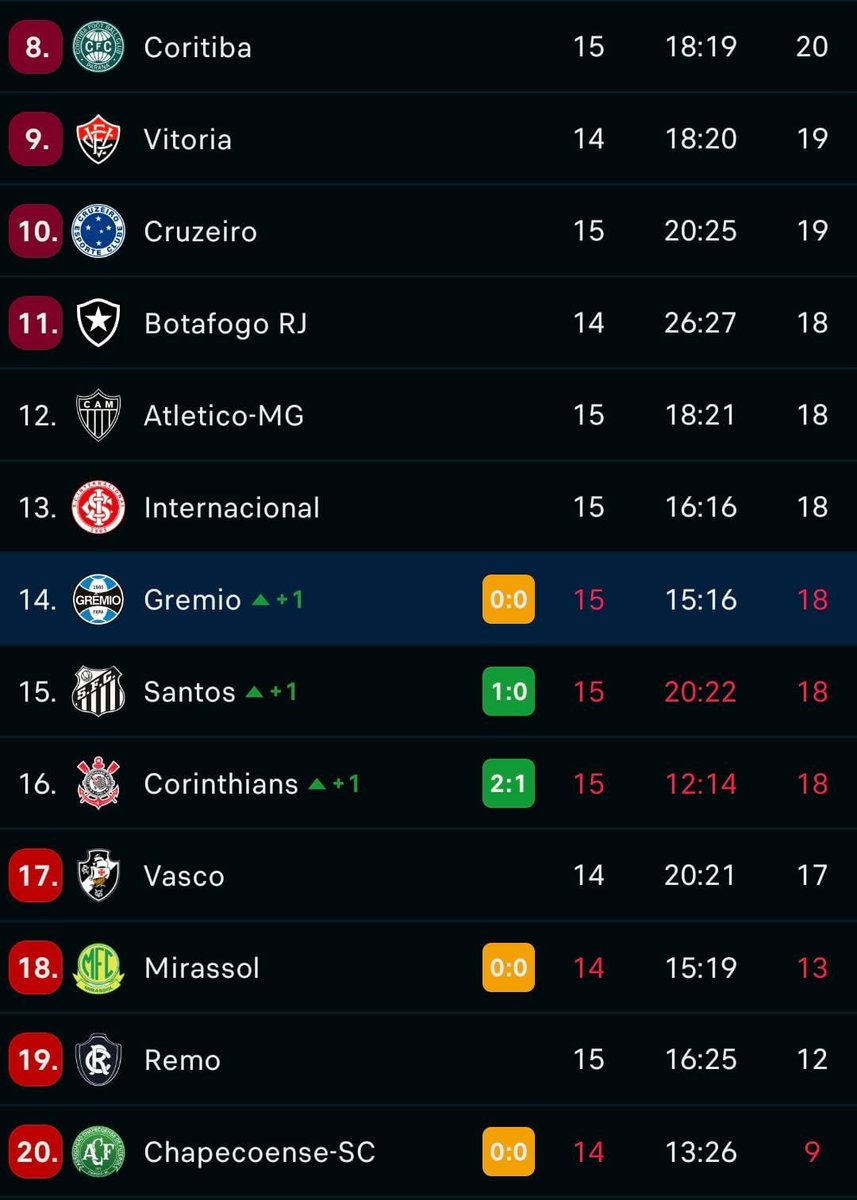This screenshot has width=857, height=1200.
Task: Open Gremio's live 0:0 score badge
Action: point(508,599)
